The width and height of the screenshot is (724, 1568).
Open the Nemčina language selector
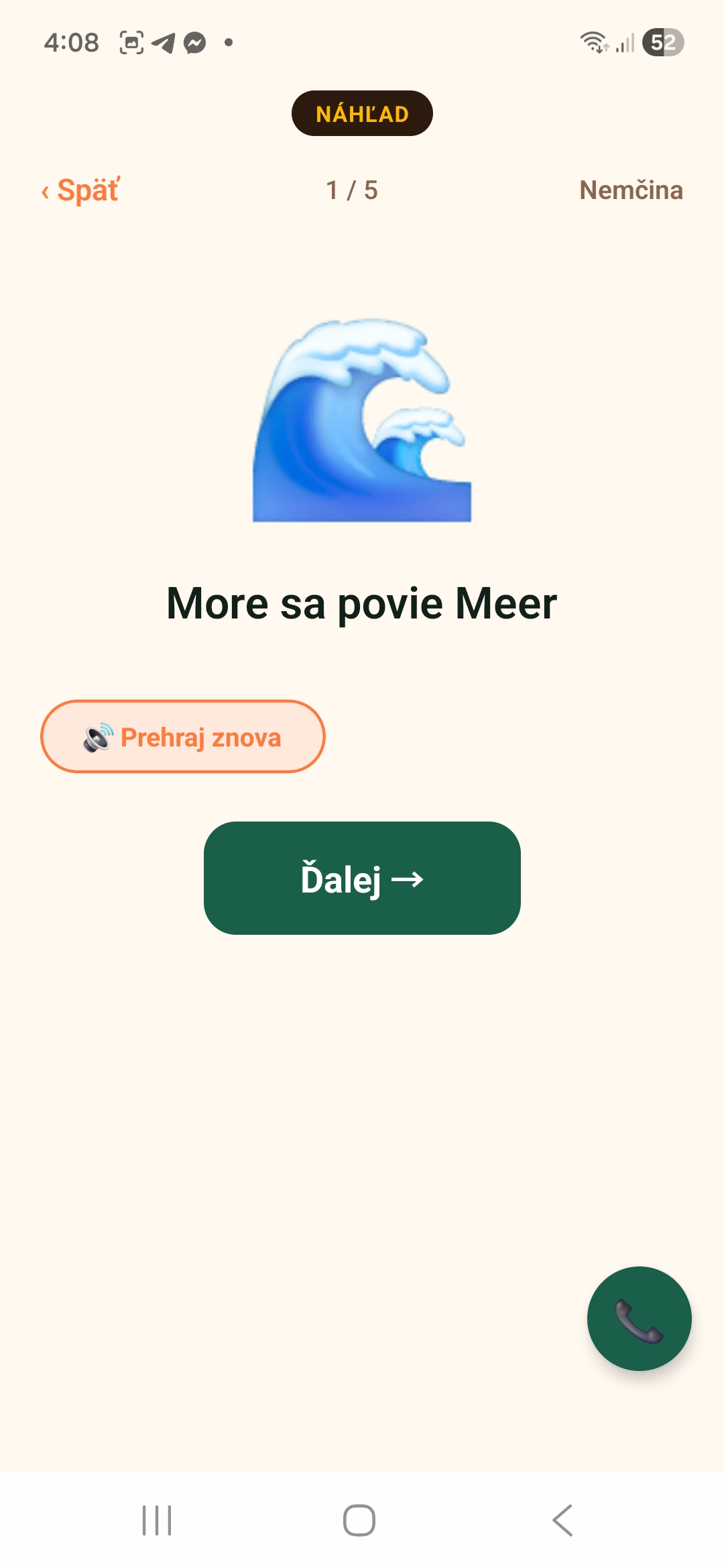631,190
